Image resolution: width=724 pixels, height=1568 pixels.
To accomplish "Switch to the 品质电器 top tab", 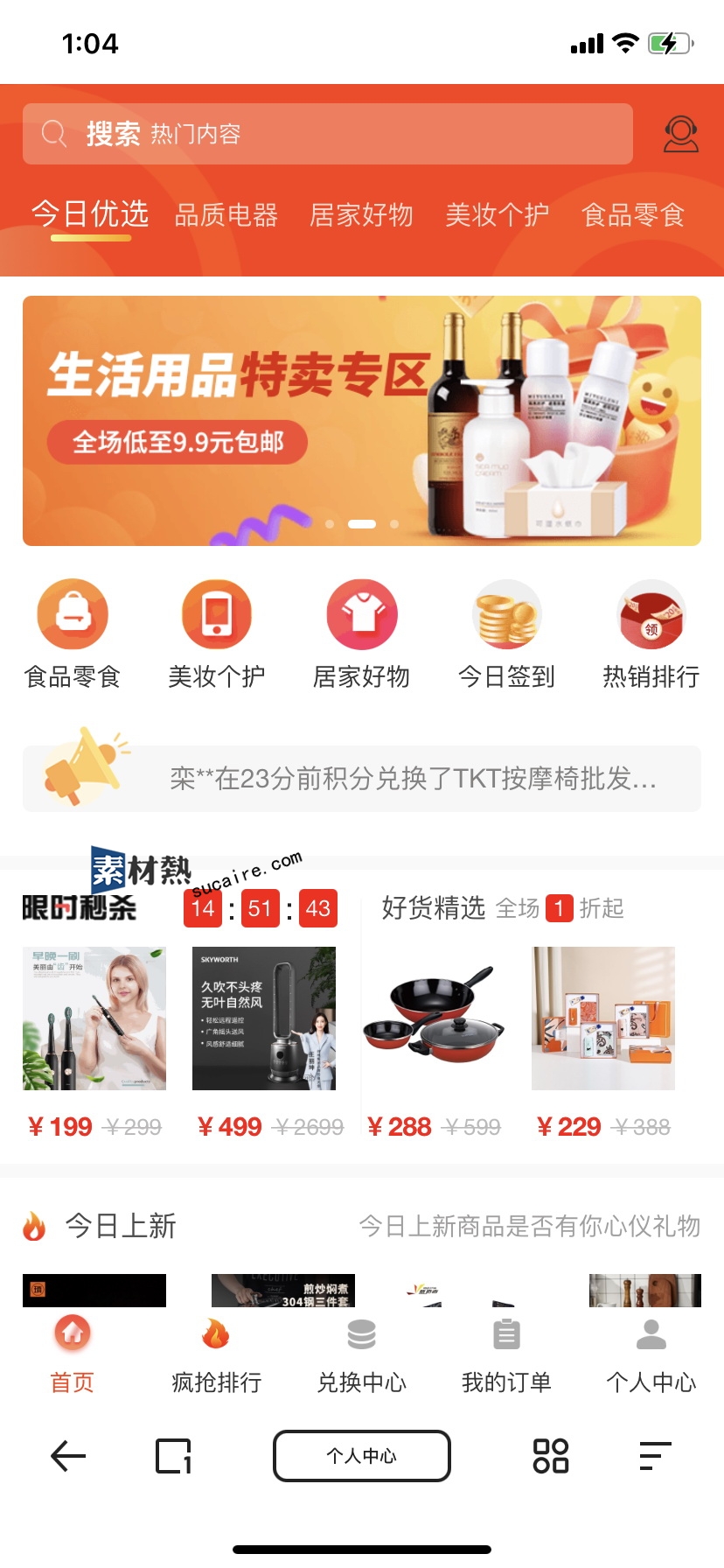I will point(226,214).
